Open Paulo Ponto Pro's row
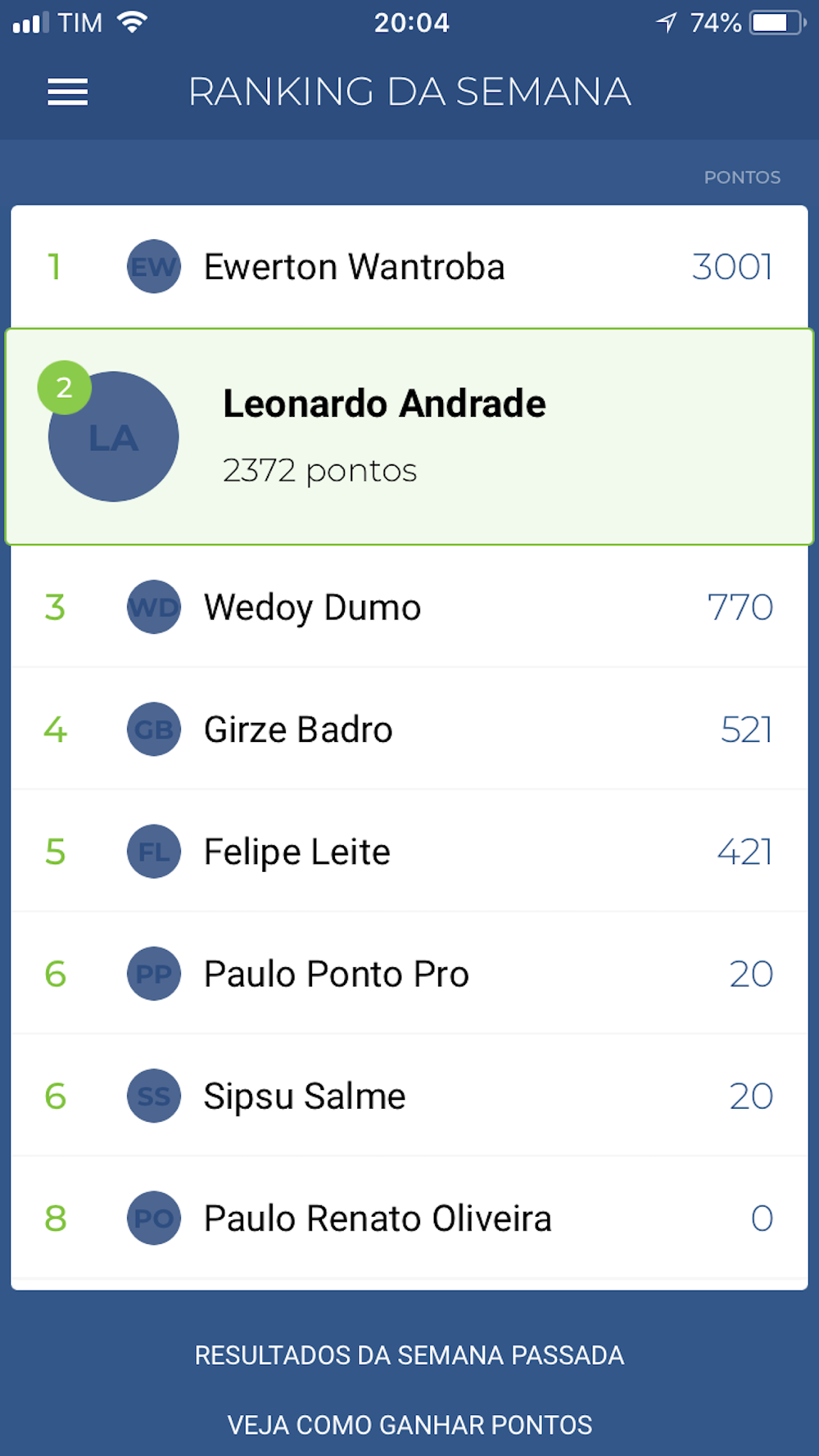Screen dimensions: 819x1456 409,973
